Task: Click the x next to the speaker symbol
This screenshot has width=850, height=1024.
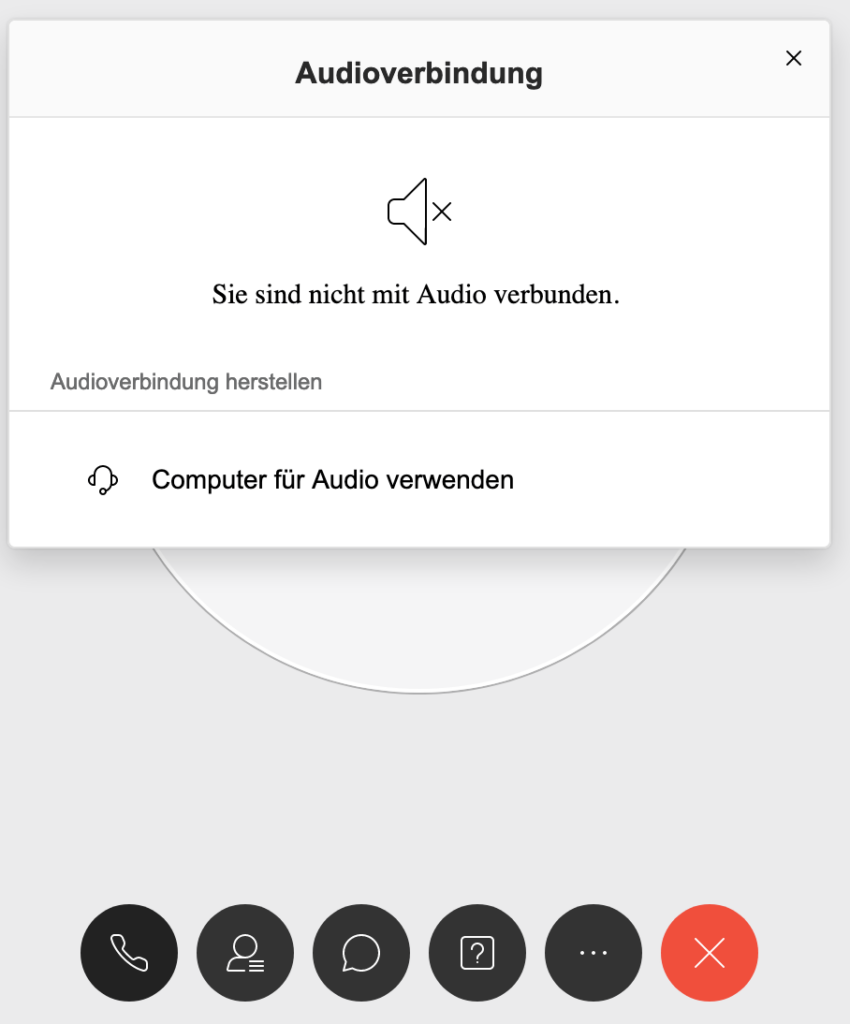Action: click(x=444, y=210)
